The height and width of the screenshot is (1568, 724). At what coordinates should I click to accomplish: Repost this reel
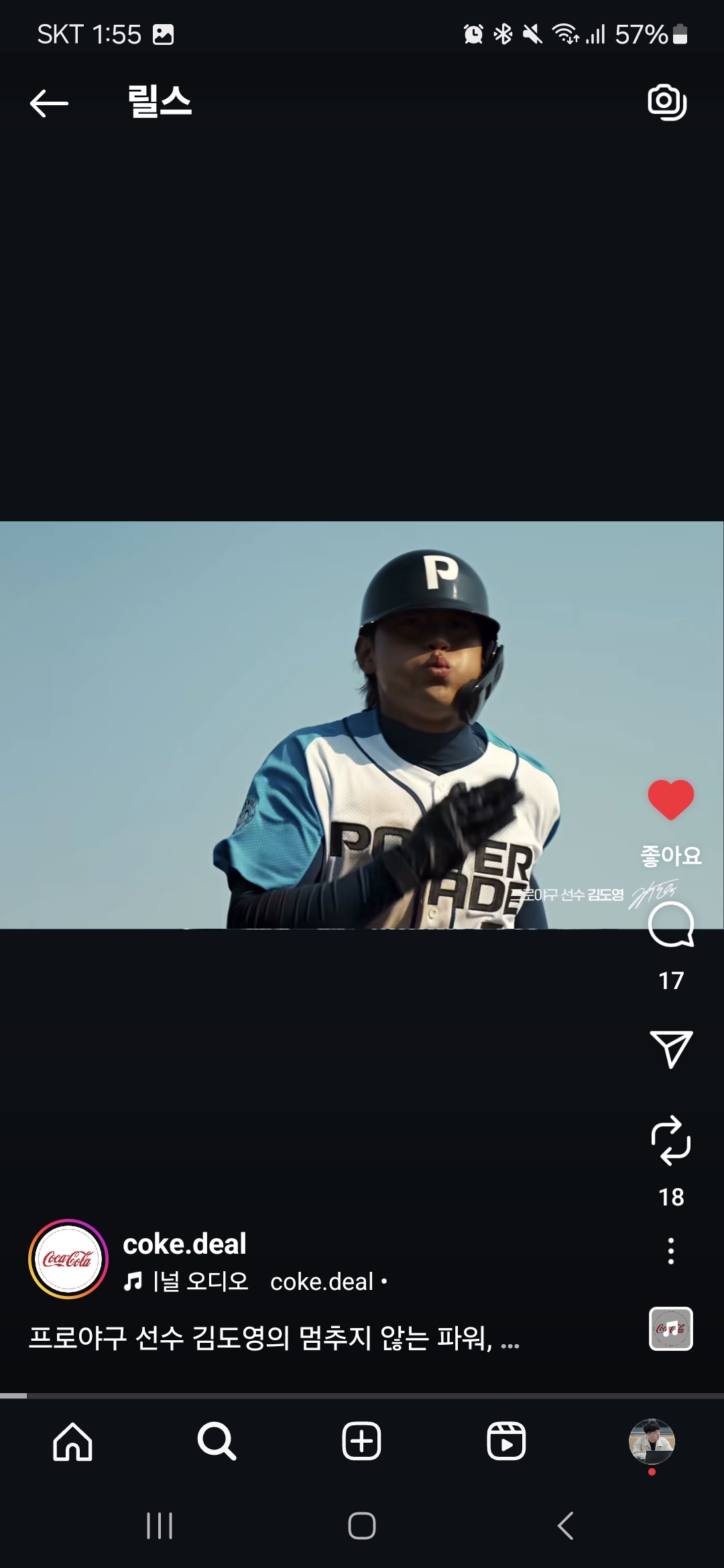(671, 1140)
